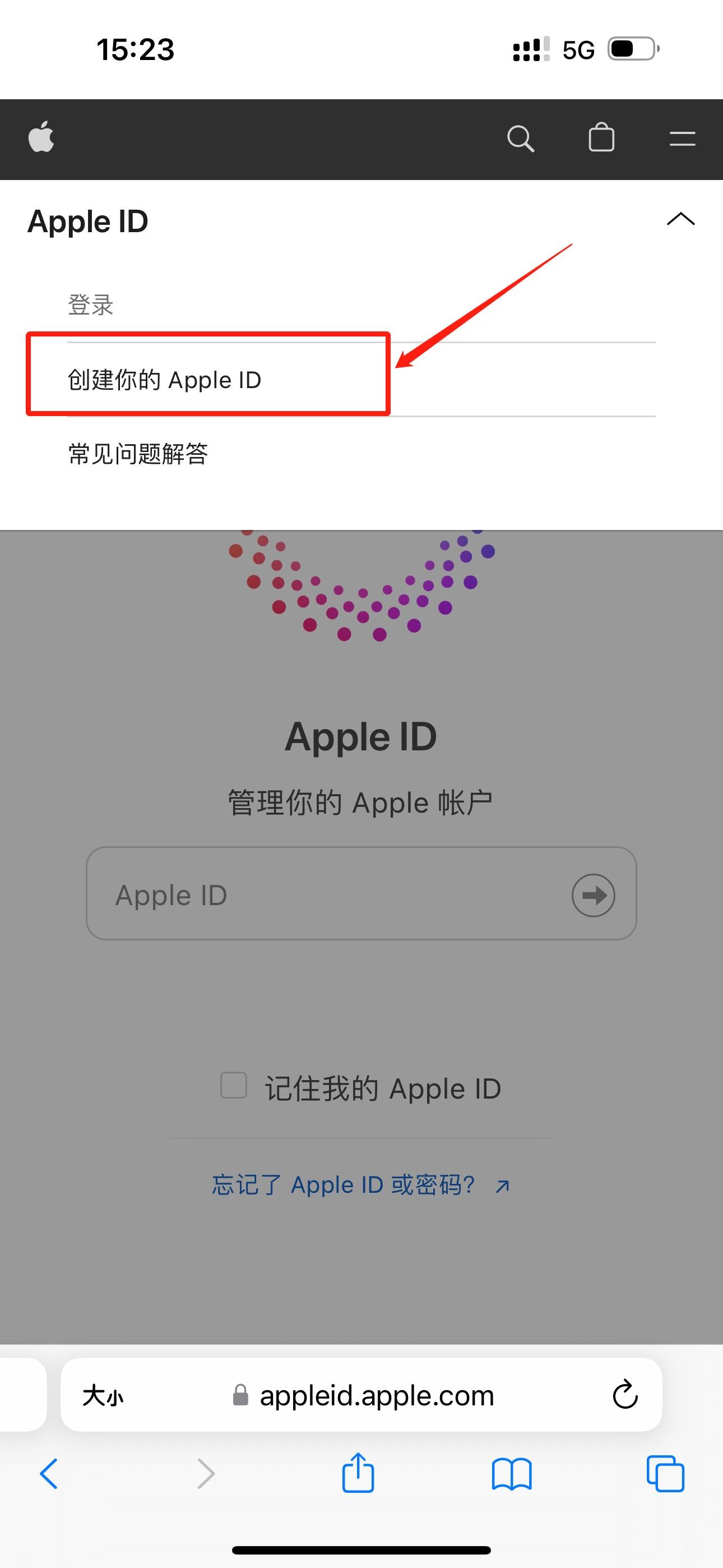The image size is (723, 1568).
Task: Reload the appleid.apple.com page
Action: click(625, 1395)
